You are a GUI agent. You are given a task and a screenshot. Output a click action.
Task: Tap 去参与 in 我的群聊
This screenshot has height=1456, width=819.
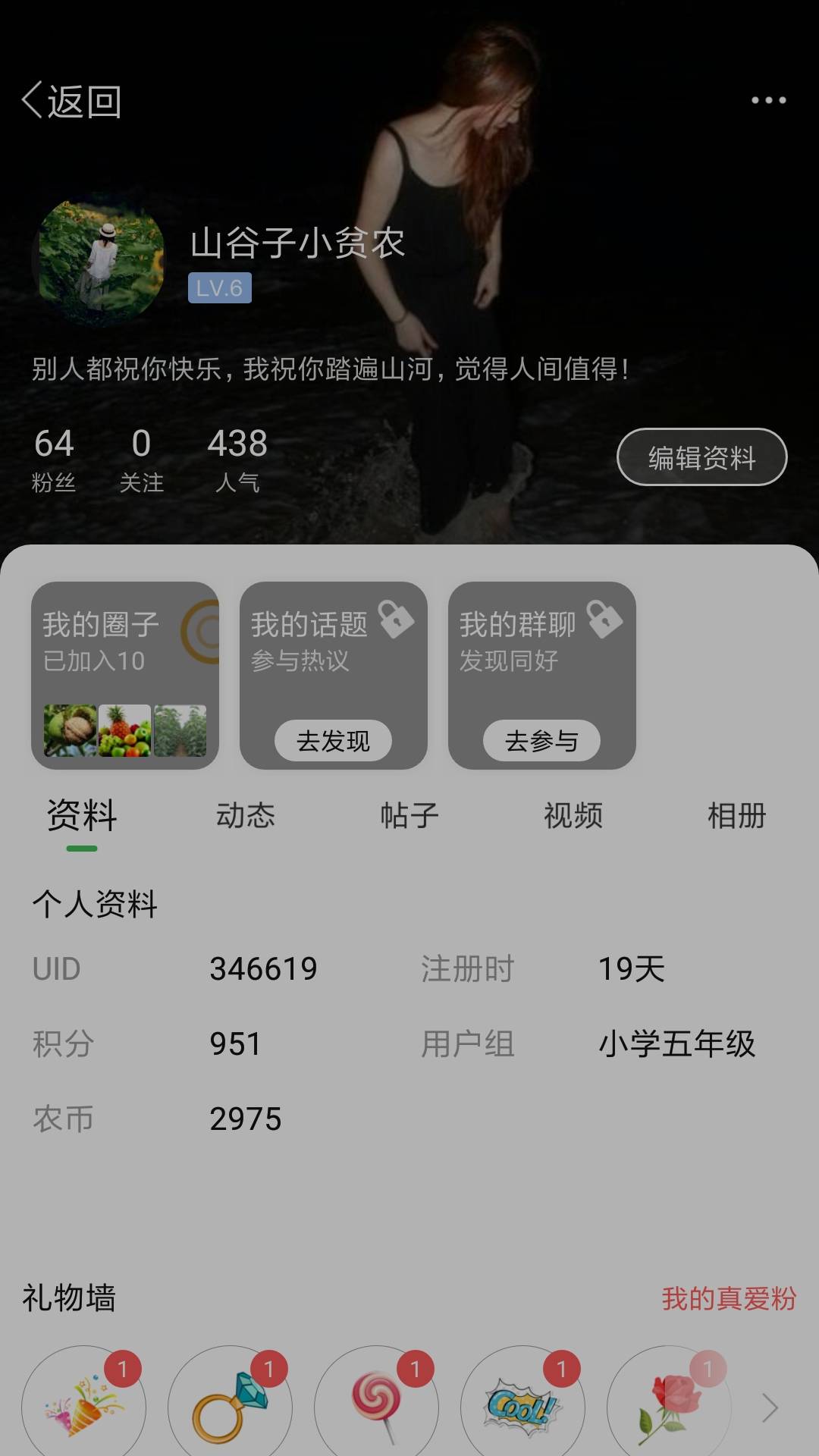(541, 740)
